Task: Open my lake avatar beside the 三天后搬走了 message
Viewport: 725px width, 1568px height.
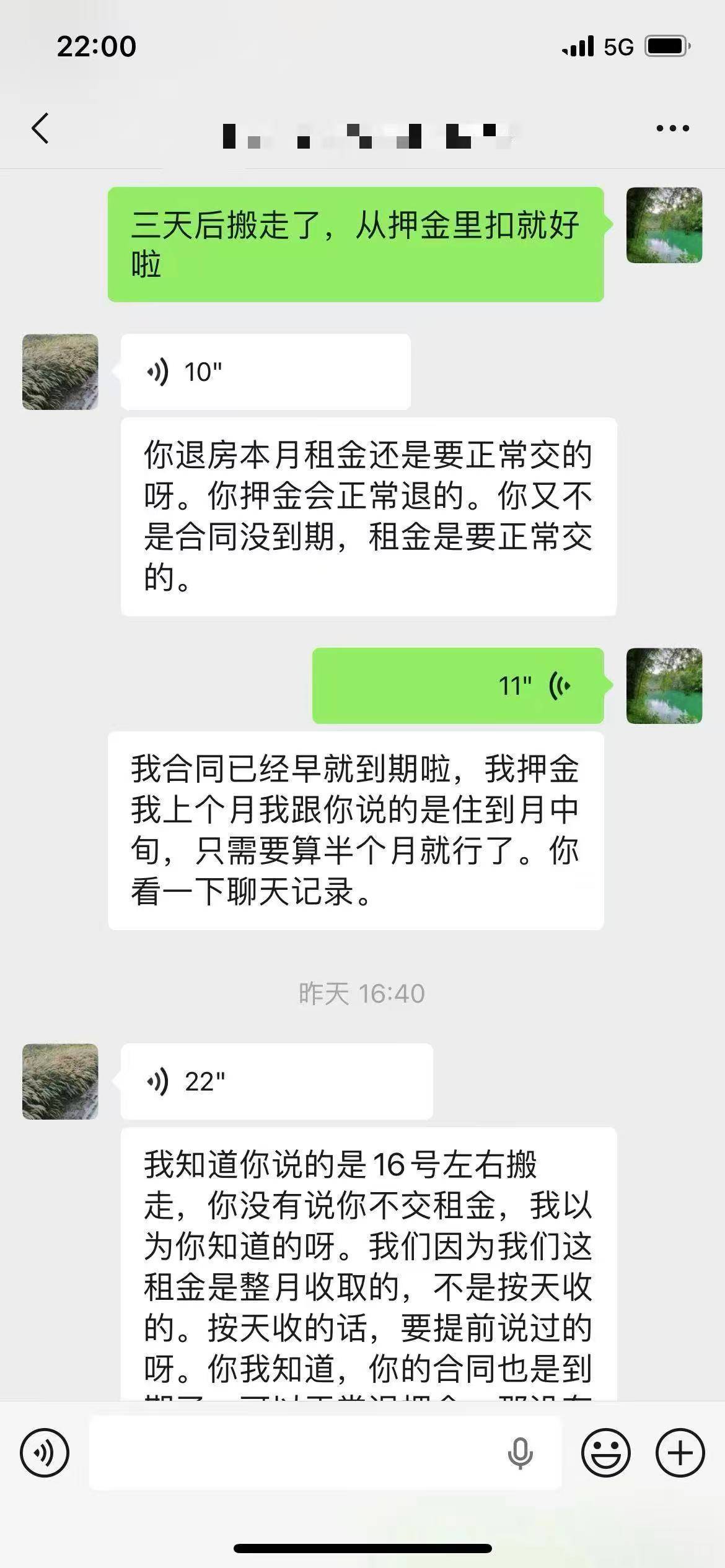Action: pos(664,225)
